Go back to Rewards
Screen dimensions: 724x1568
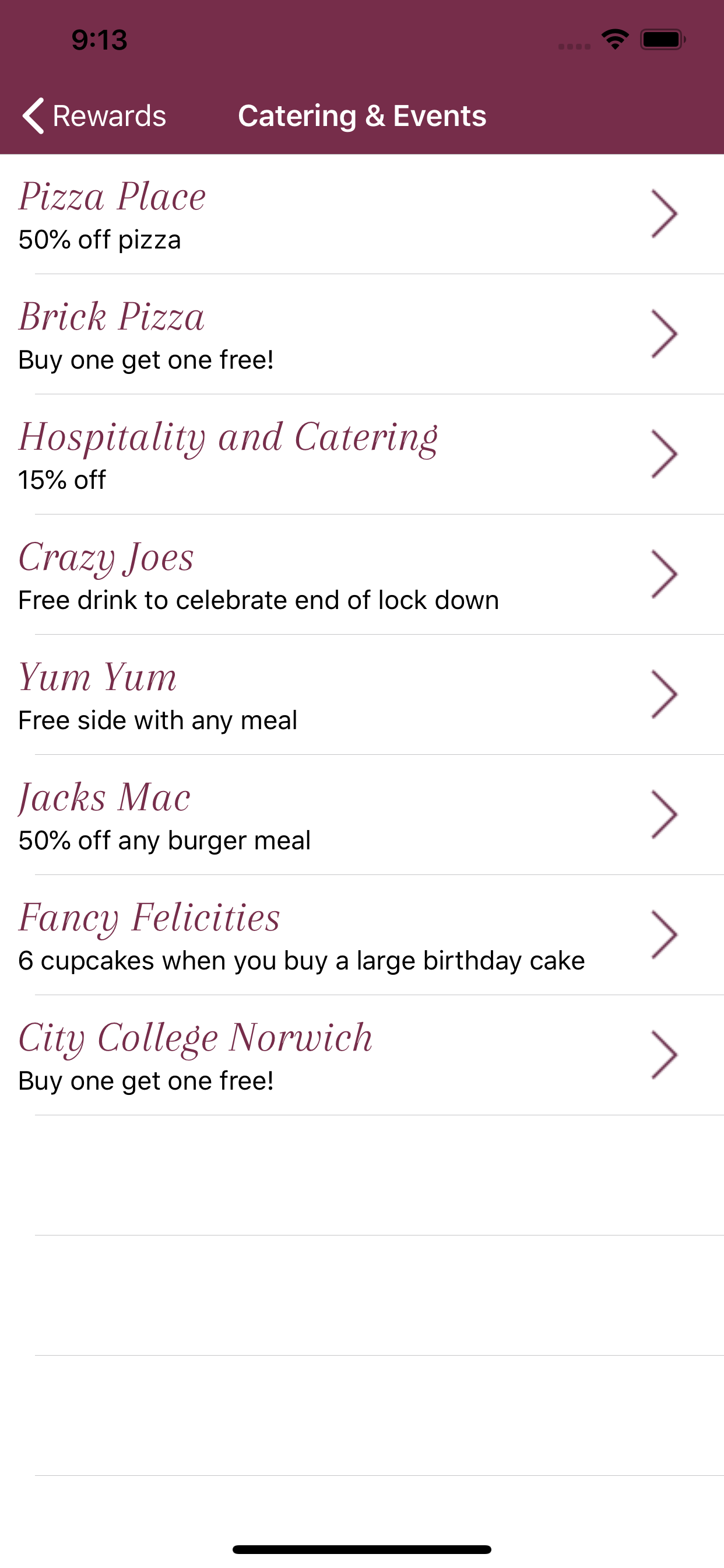click(94, 116)
